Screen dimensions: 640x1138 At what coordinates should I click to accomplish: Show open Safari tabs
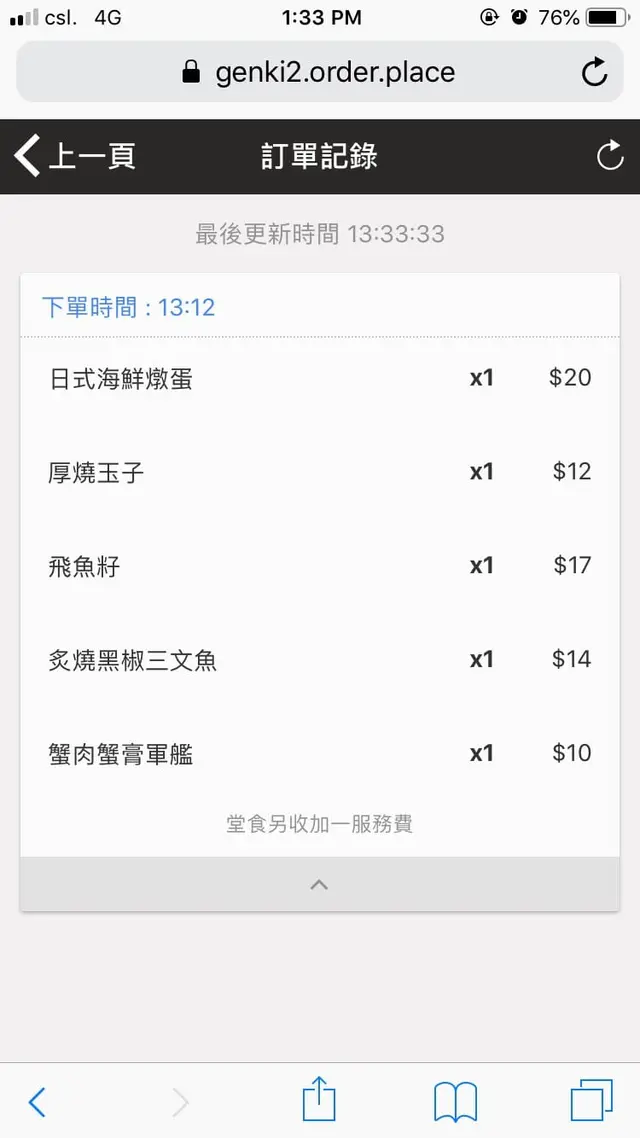tap(591, 1101)
